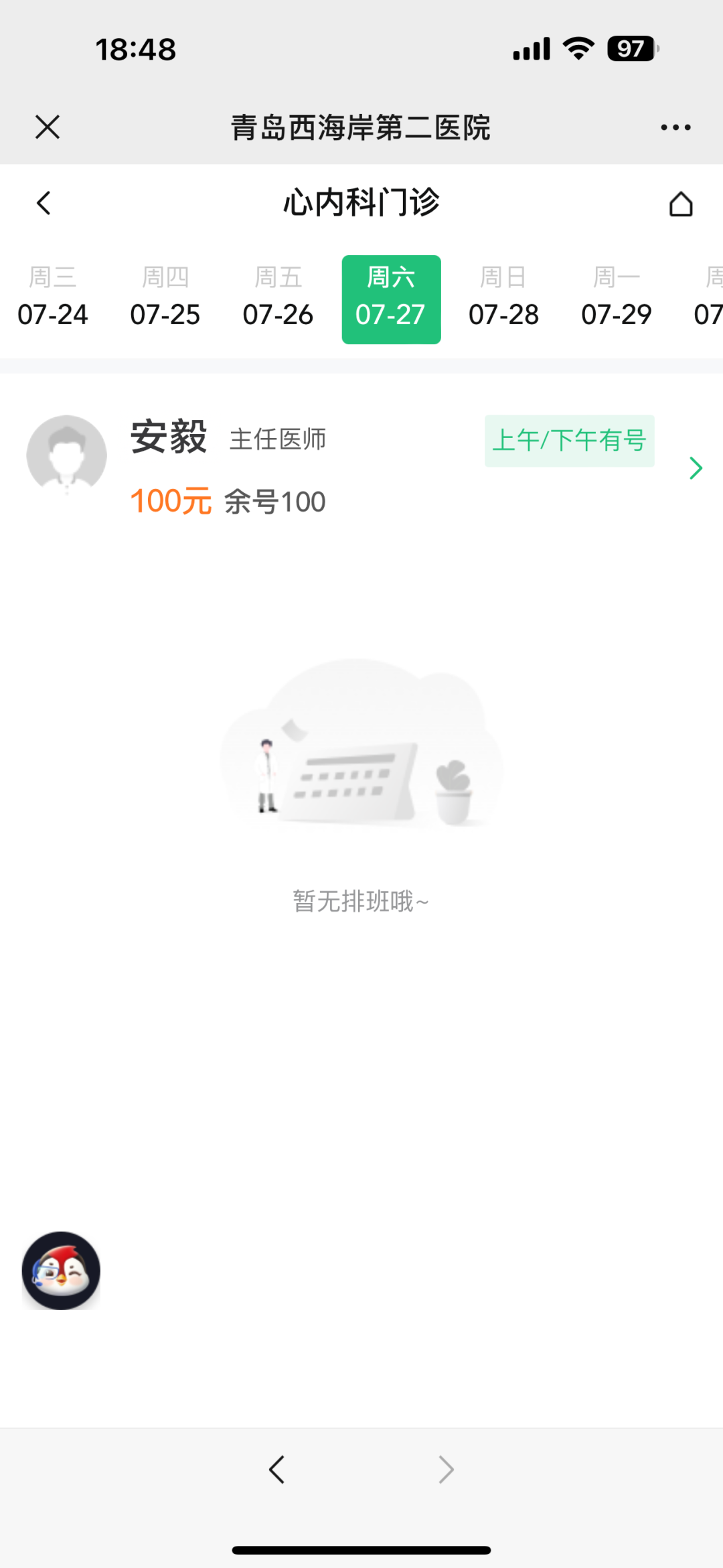Go back from 心内科门诊 page
Screen dimensions: 723x1568
[x=44, y=203]
